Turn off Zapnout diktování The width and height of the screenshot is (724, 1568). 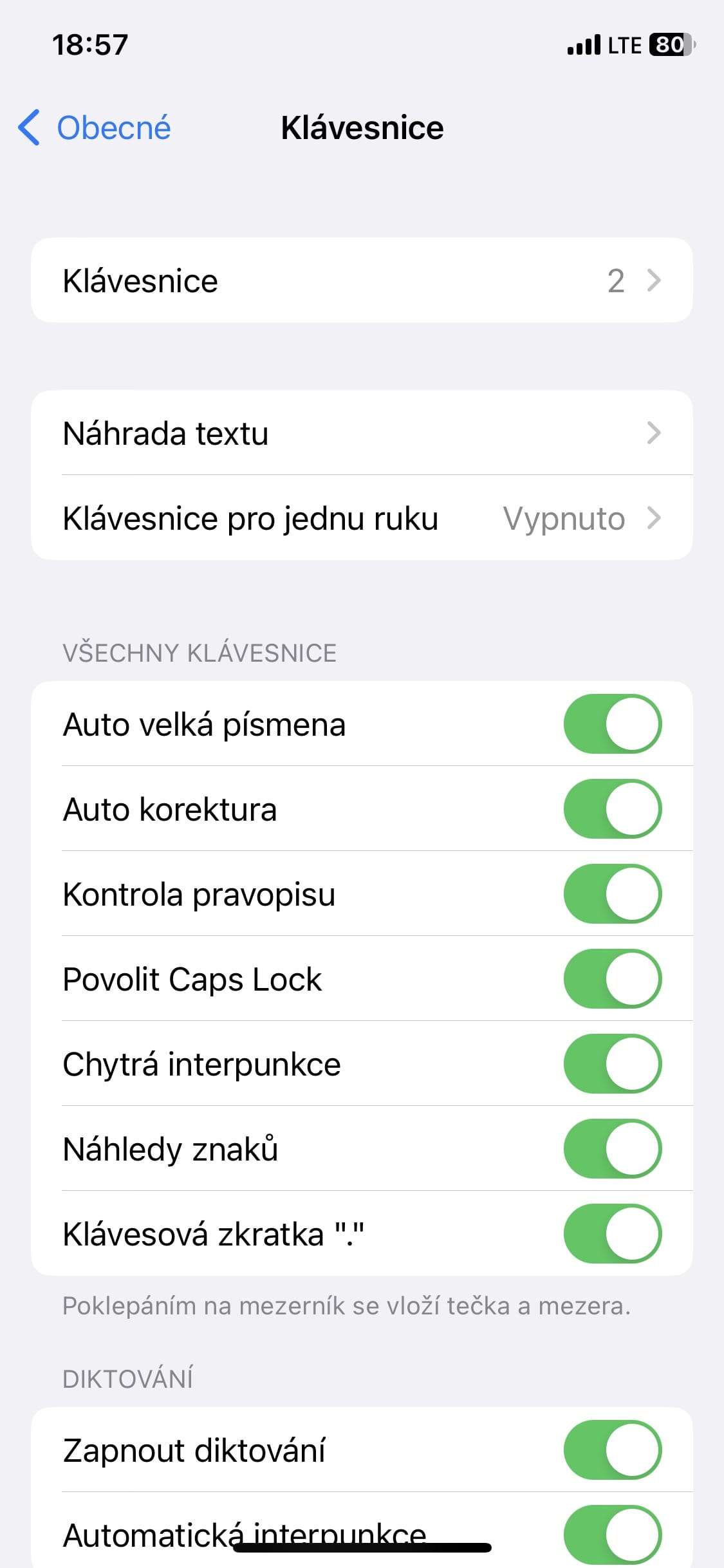(x=612, y=1450)
